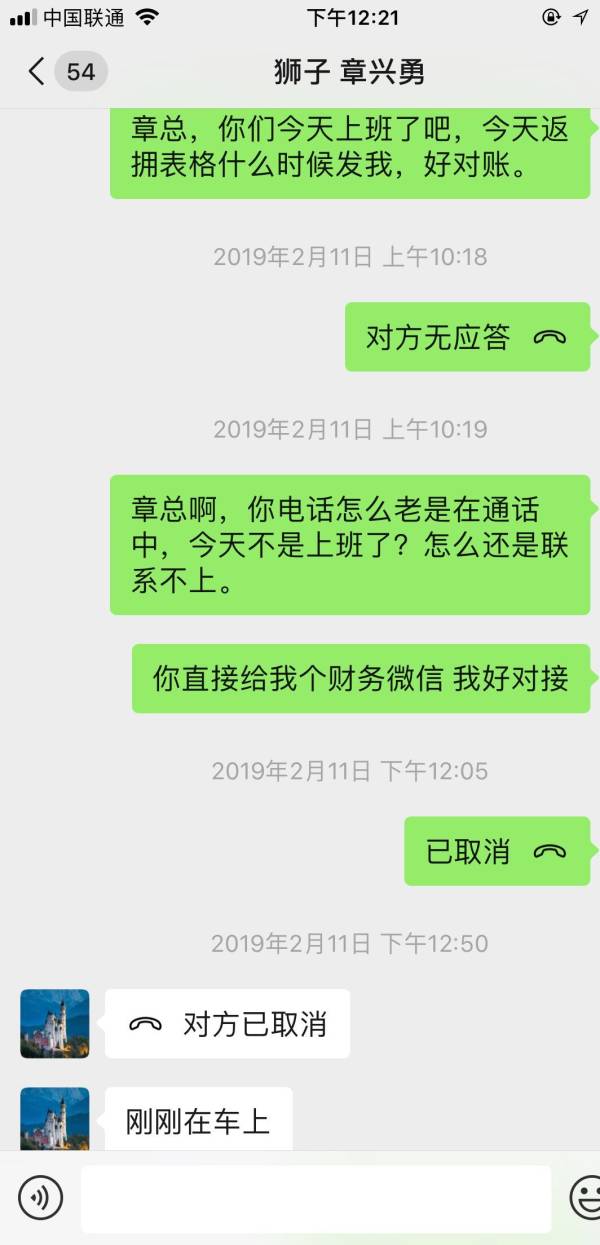Viewport: 600px width, 1245px height.
Task: Tap the voice message icon
Action: pyautogui.click(x=40, y=1197)
